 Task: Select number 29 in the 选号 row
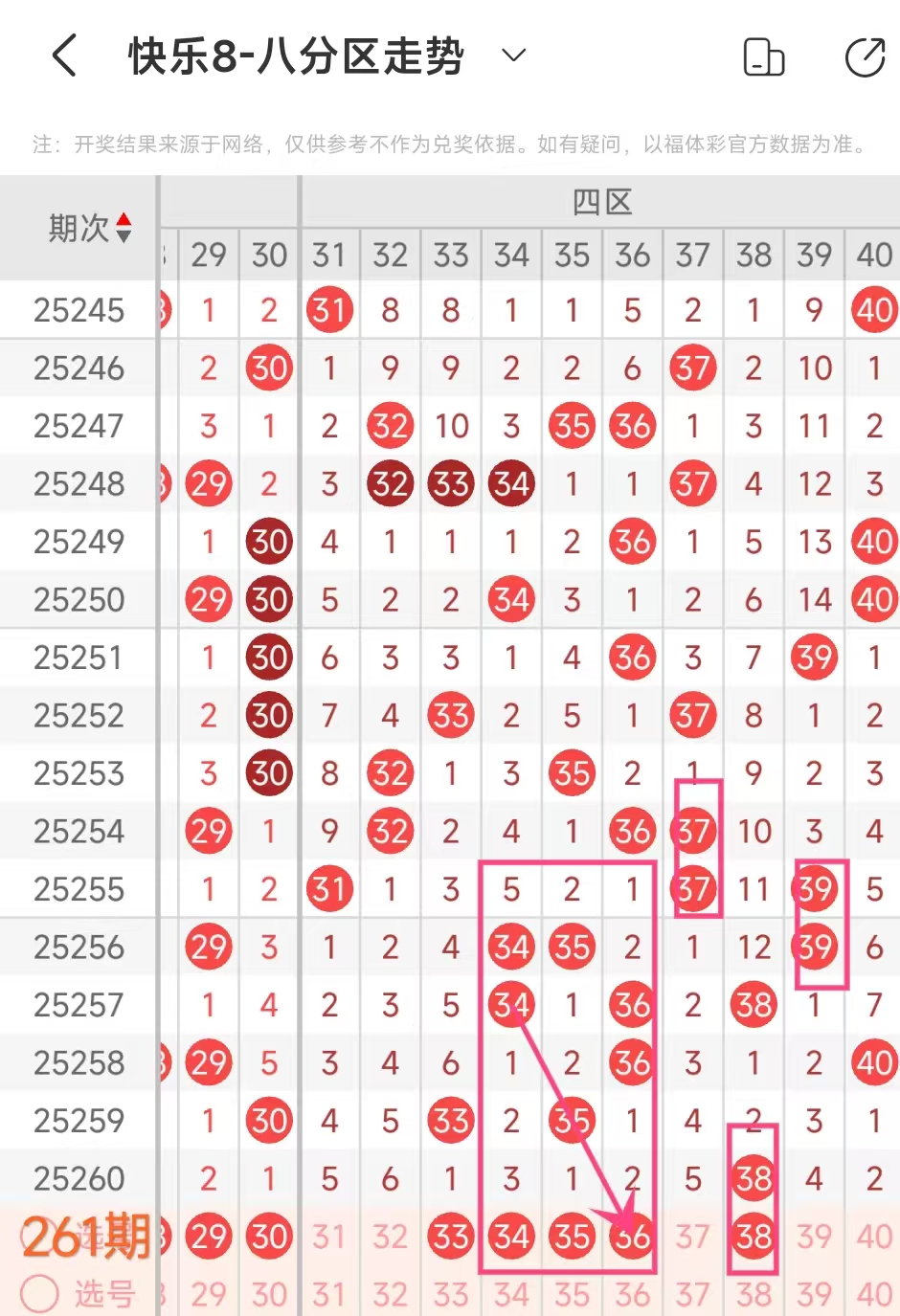pos(209,1295)
